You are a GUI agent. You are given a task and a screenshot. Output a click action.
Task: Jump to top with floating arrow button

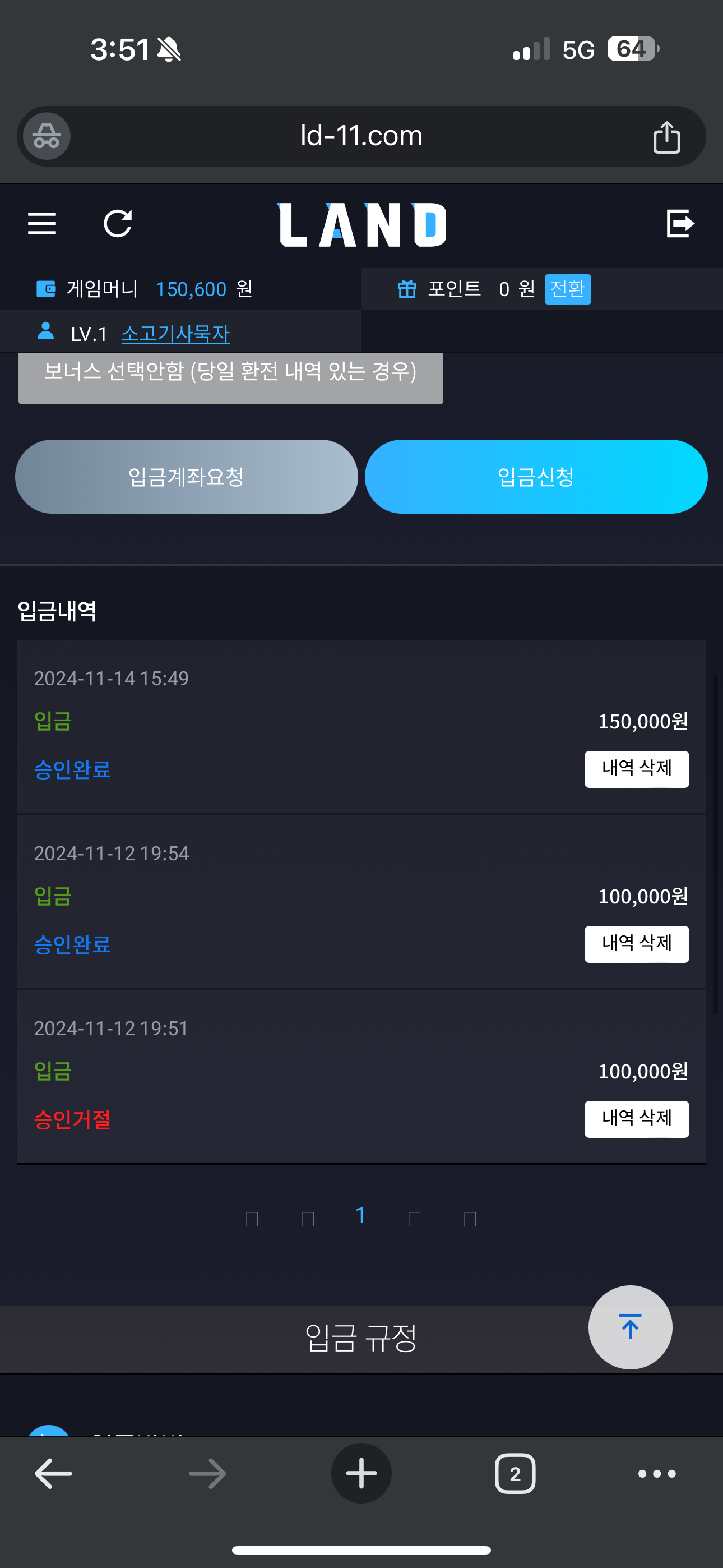(630, 1327)
